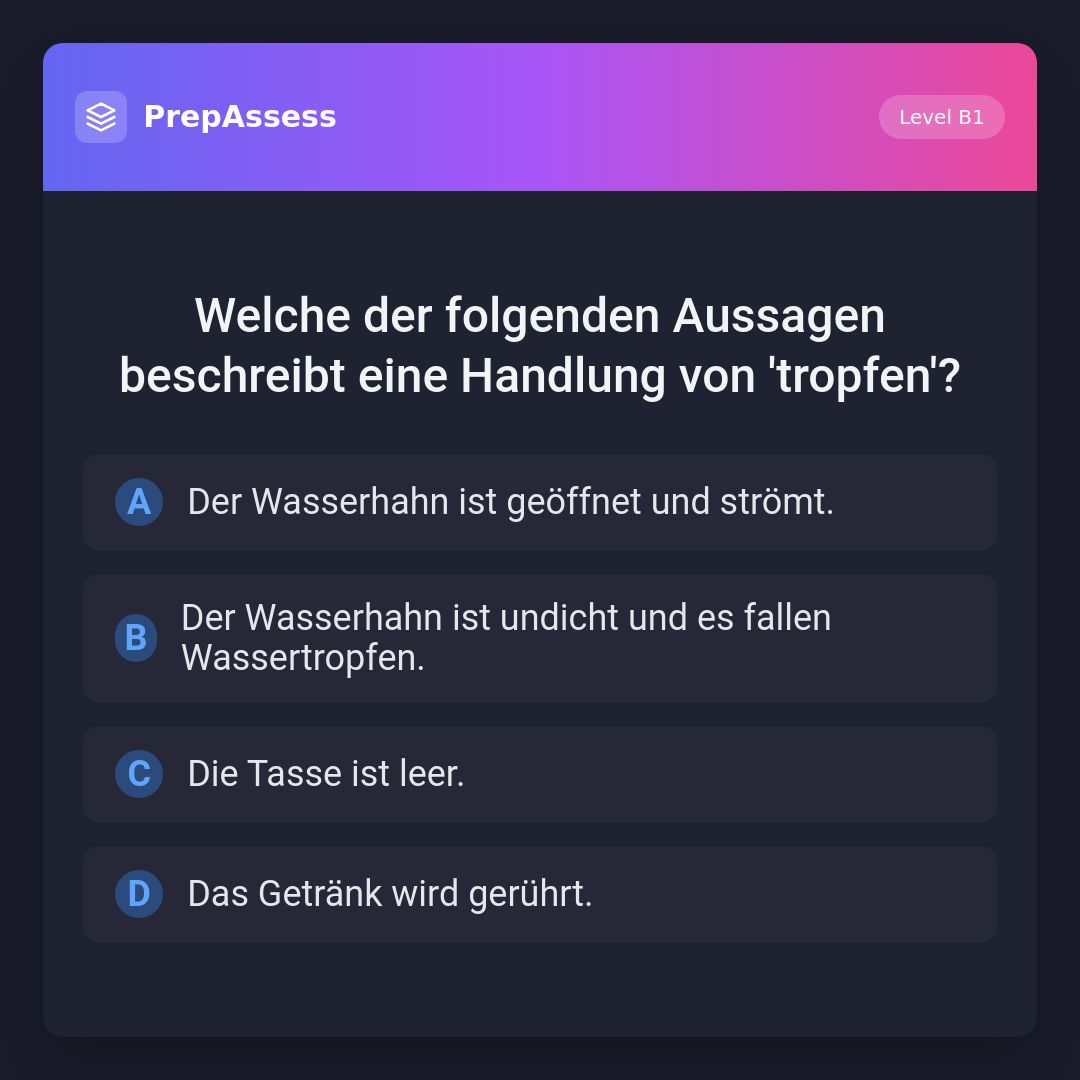
Task: Select answer A about the open faucet flowing
Action: click(540, 502)
